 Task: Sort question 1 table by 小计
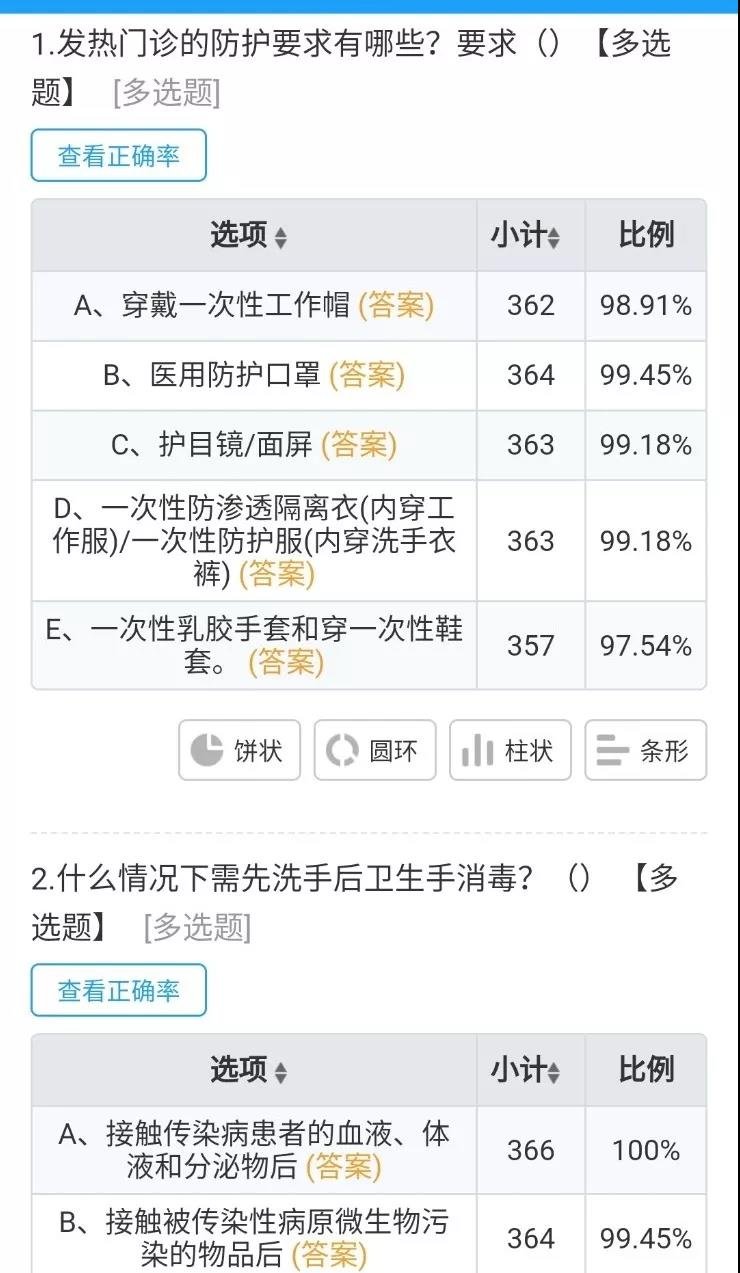[x=526, y=236]
